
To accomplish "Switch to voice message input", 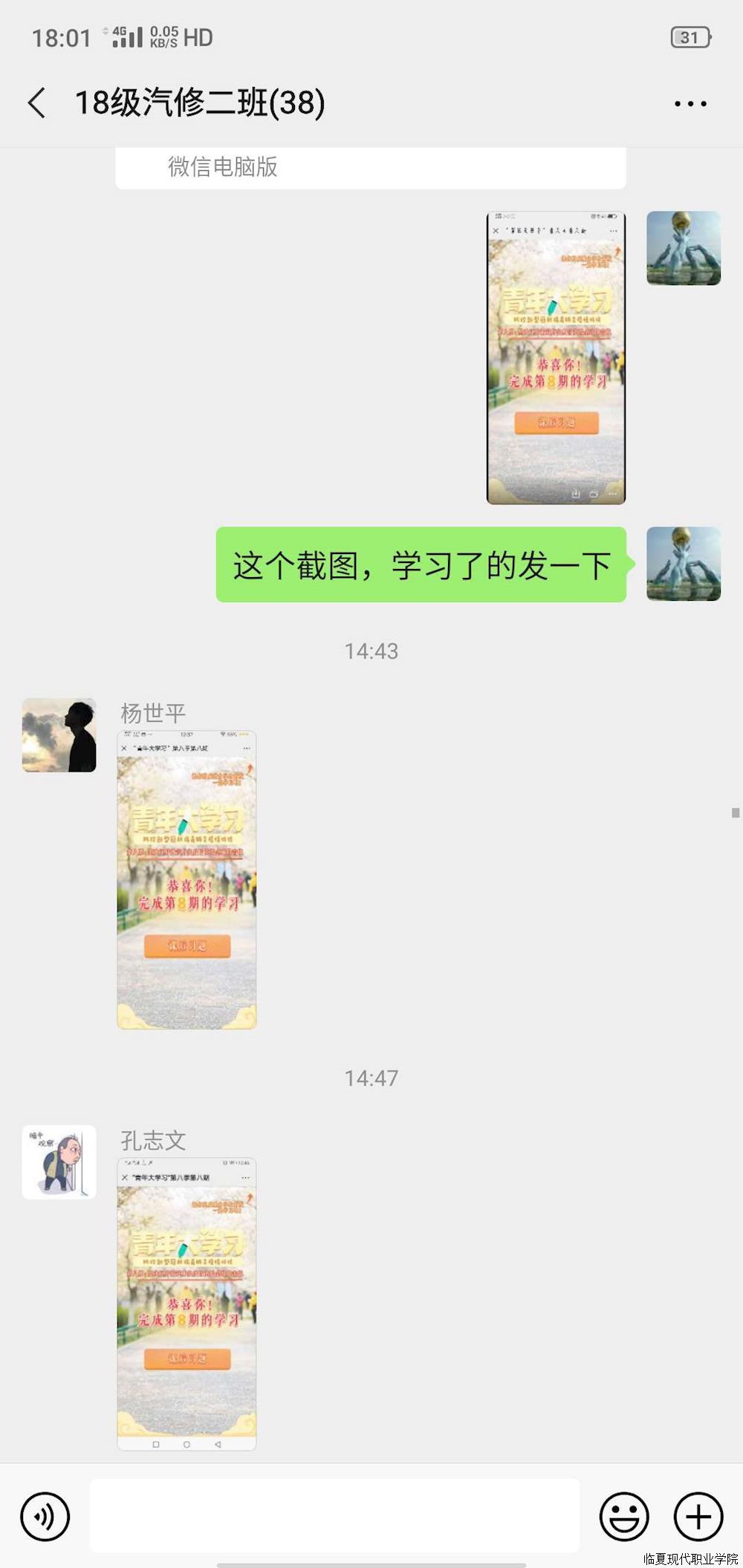I will click(x=45, y=1516).
